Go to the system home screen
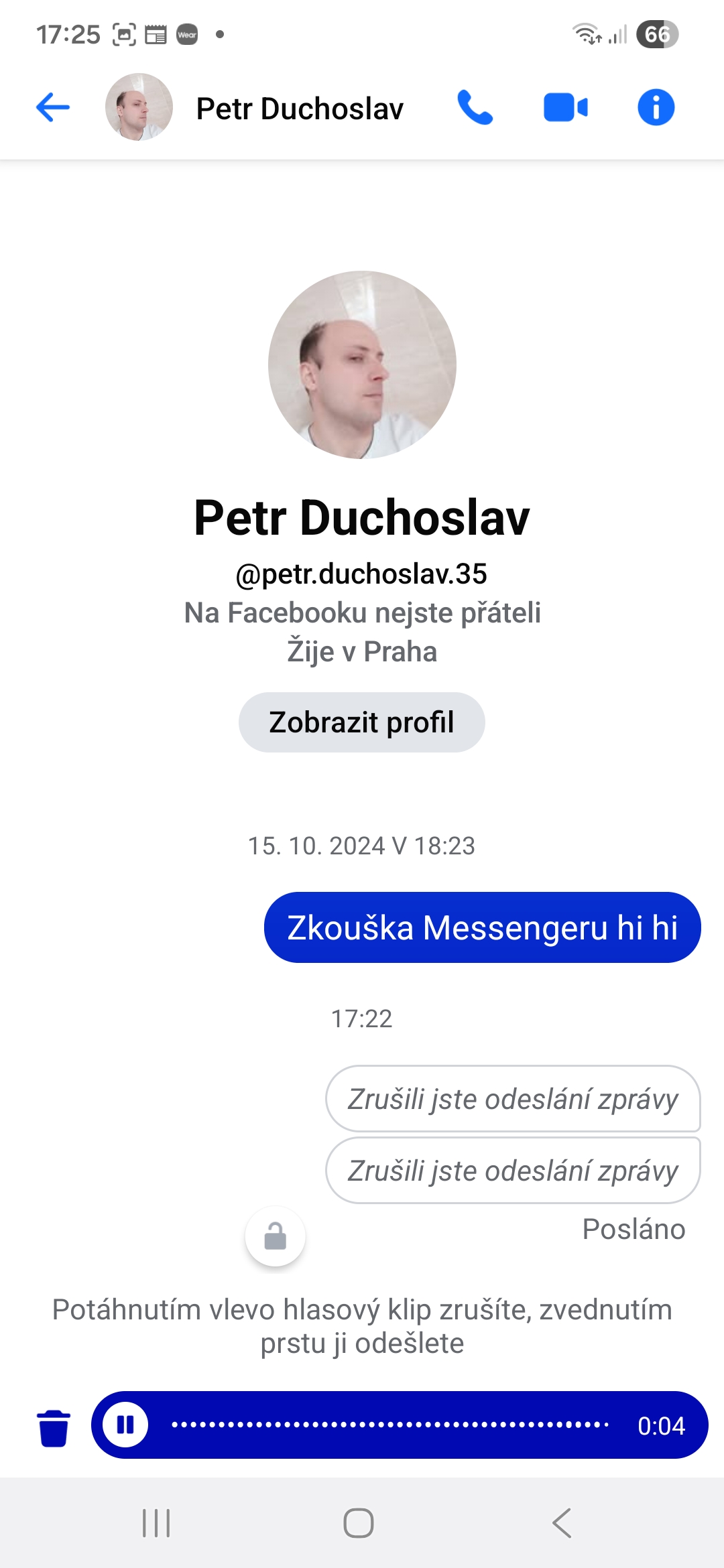 [359, 1523]
